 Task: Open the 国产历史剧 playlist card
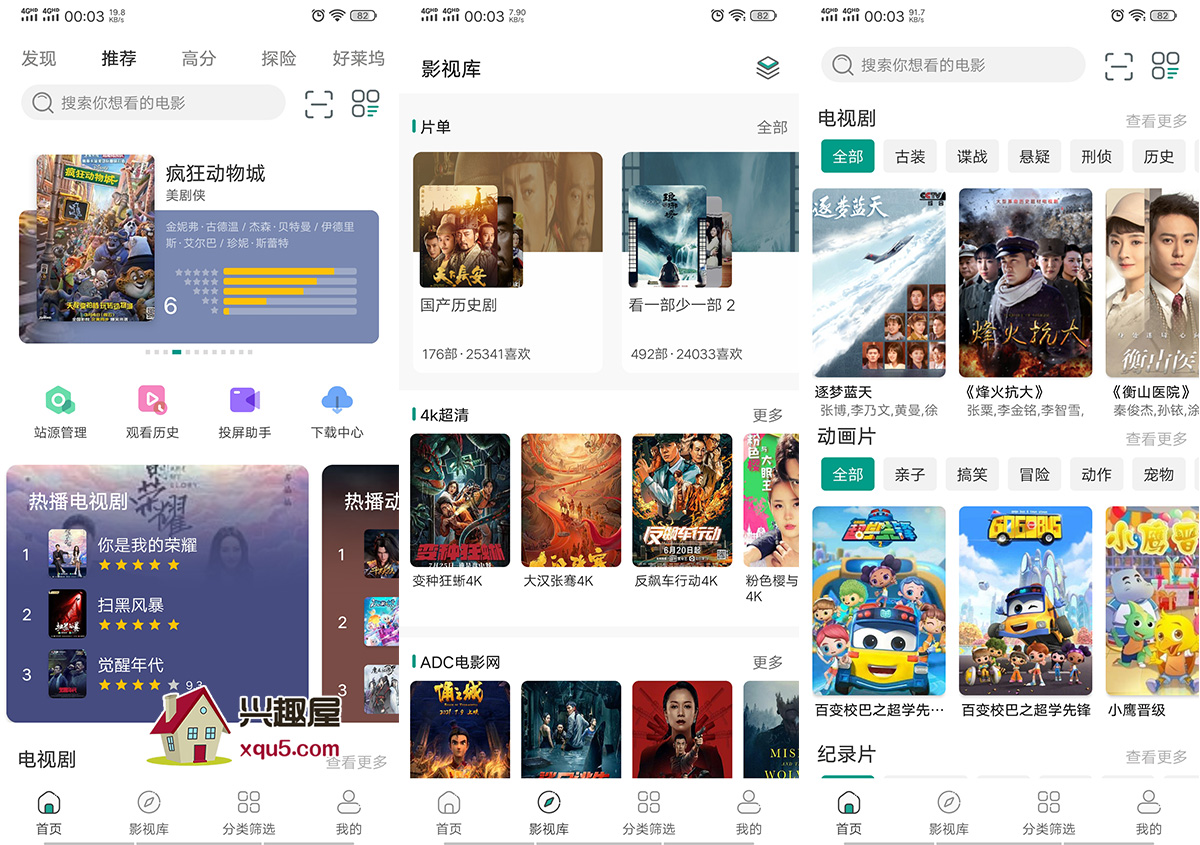coord(507,260)
